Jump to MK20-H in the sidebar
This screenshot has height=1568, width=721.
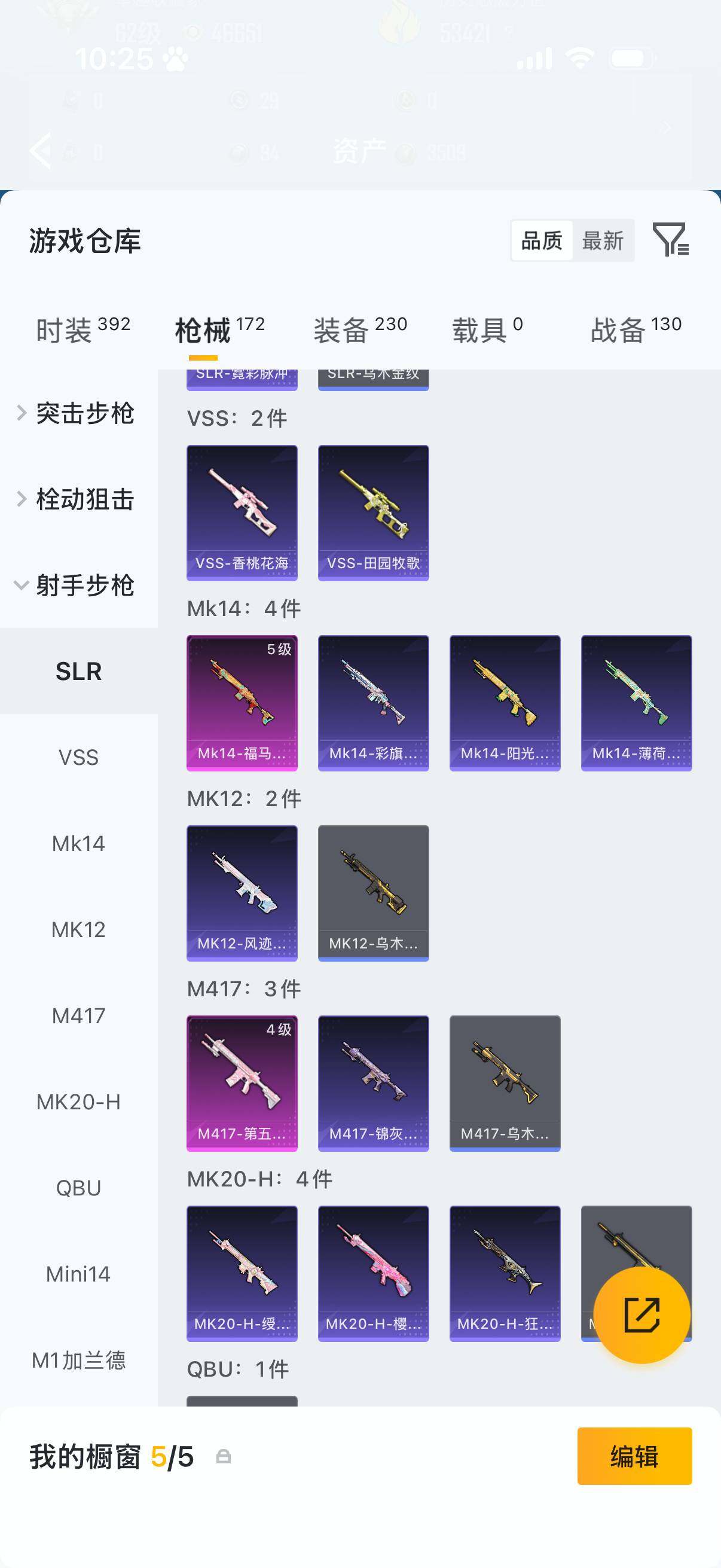click(78, 1102)
